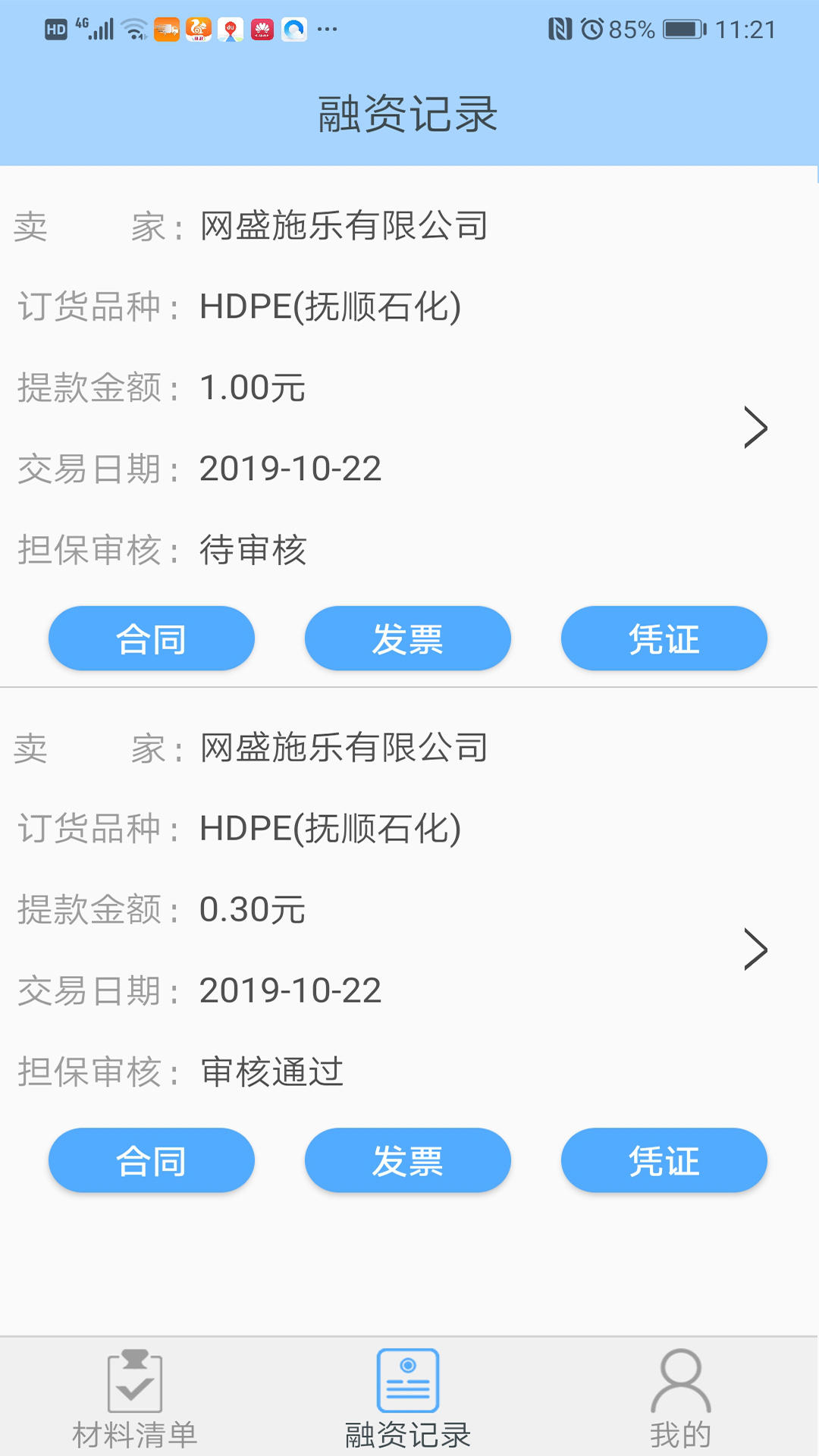Viewport: 819px width, 1456px height.
Task: Open 凭证 for the 审核通过 record
Action: [664, 1160]
